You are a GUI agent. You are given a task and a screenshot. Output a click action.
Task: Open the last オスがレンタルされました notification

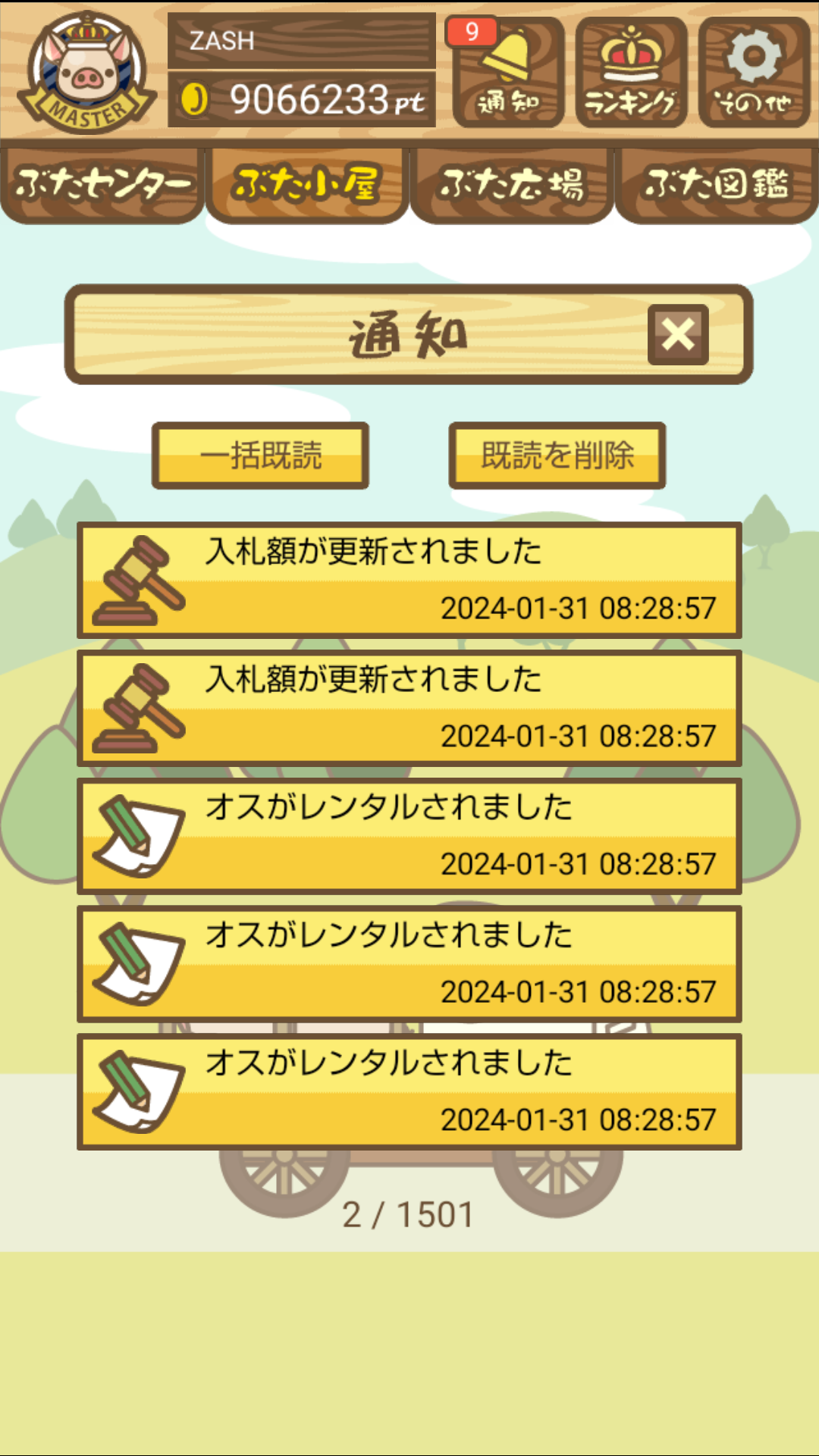pyautogui.click(x=409, y=1091)
